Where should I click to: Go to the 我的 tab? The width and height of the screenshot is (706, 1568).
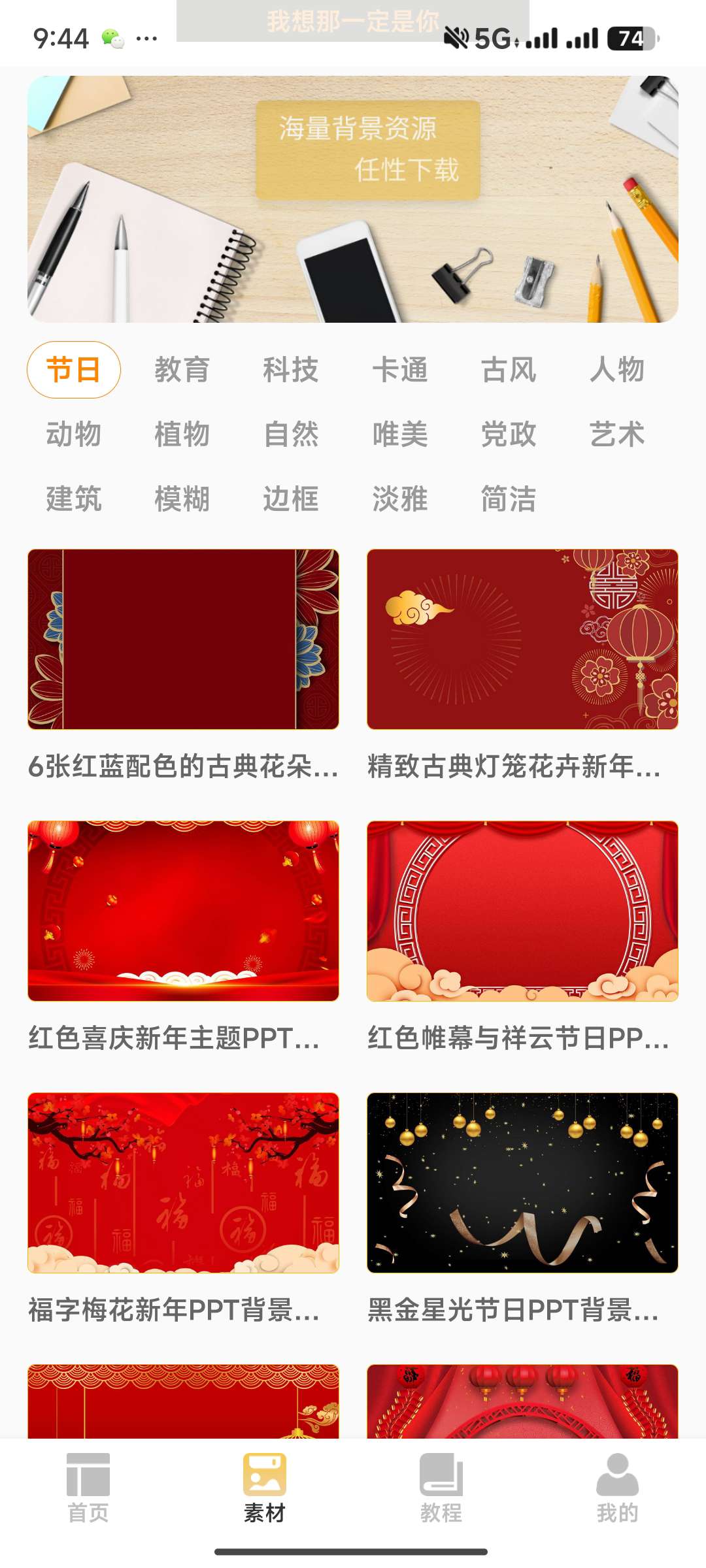coord(617,1488)
